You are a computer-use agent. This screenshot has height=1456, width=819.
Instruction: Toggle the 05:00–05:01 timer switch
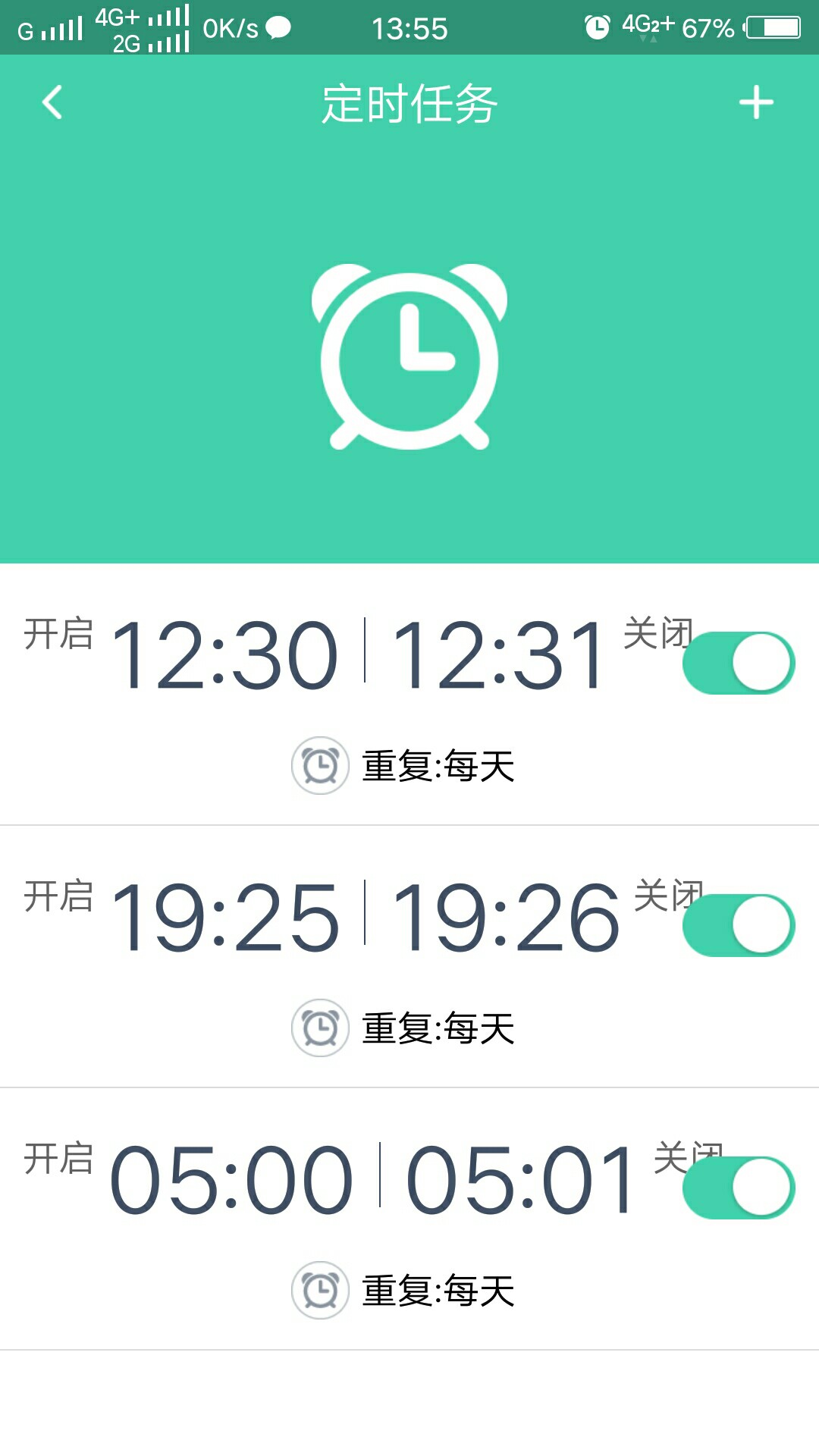pos(739,1188)
